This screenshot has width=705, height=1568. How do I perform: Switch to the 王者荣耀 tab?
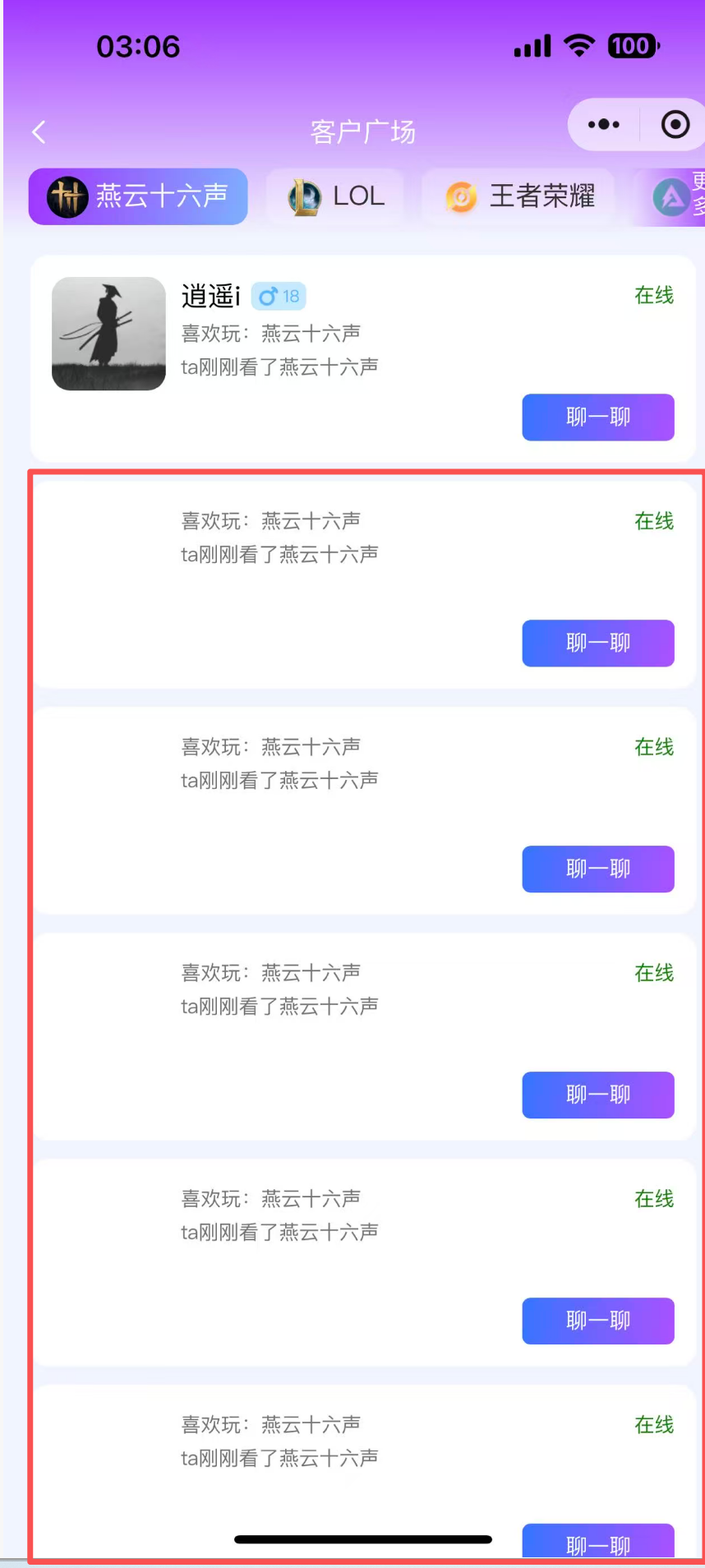coord(519,196)
